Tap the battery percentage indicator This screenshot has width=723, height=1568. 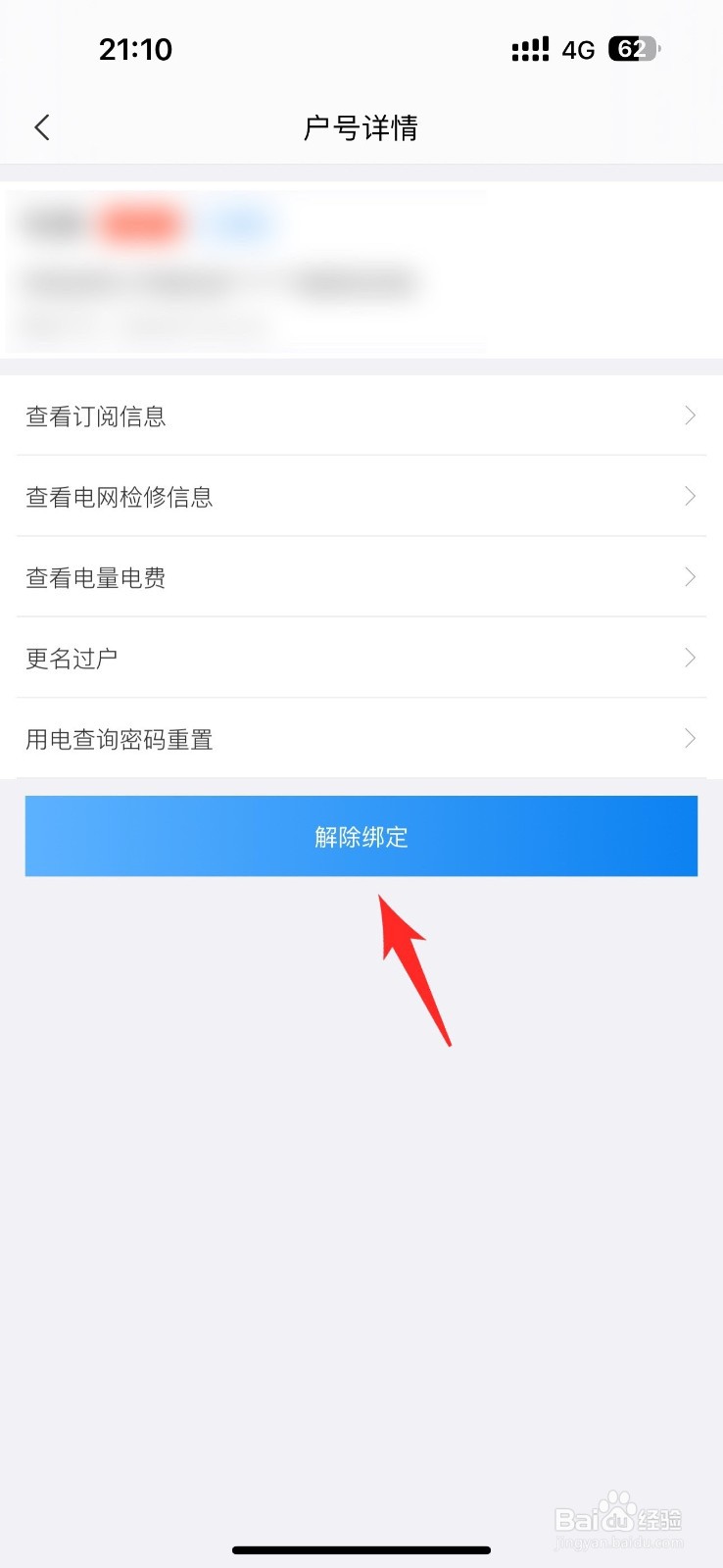click(x=632, y=49)
